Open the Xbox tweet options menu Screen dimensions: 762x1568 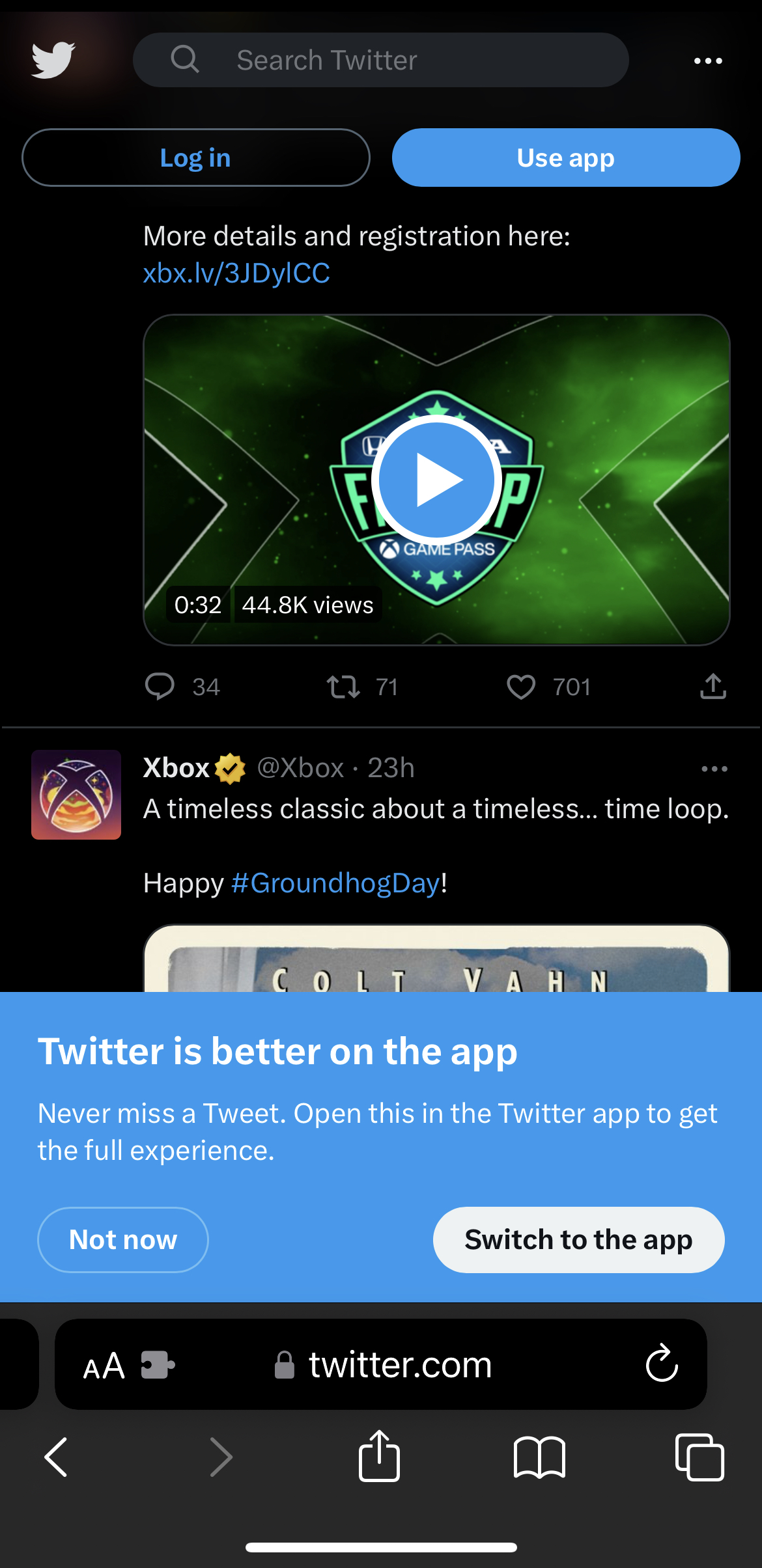pyautogui.click(x=714, y=768)
